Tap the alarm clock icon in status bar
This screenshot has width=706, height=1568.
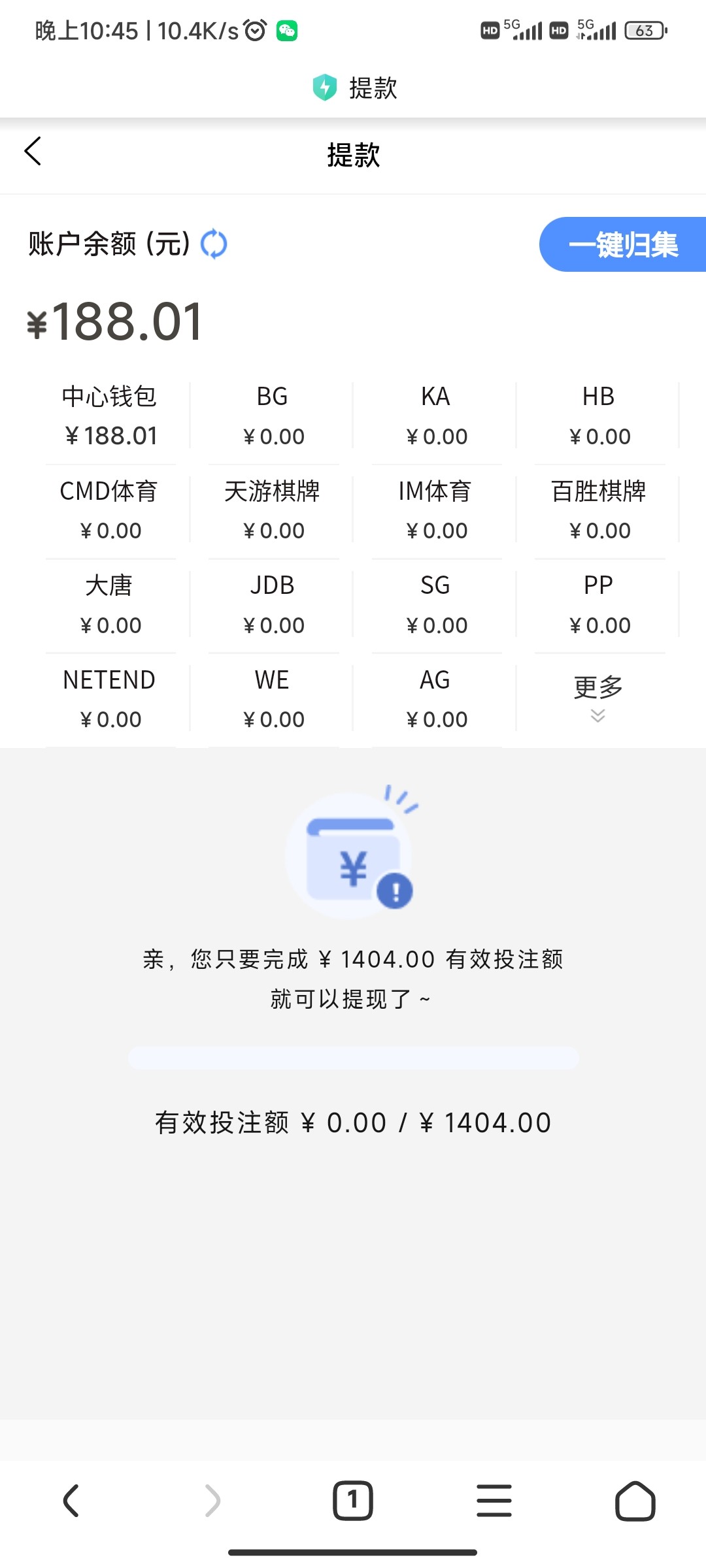(x=254, y=29)
